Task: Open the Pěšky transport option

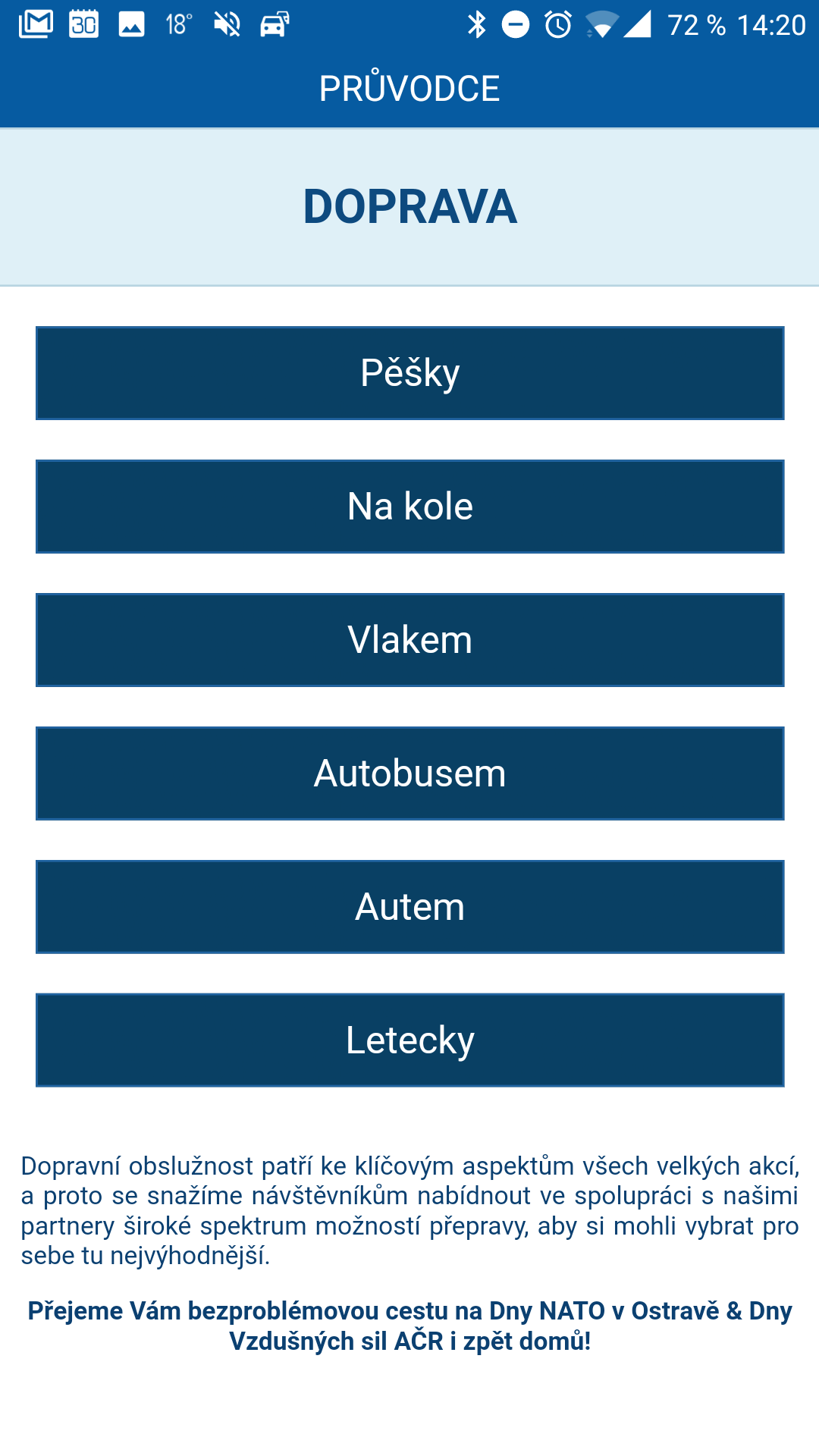Action: (x=409, y=373)
